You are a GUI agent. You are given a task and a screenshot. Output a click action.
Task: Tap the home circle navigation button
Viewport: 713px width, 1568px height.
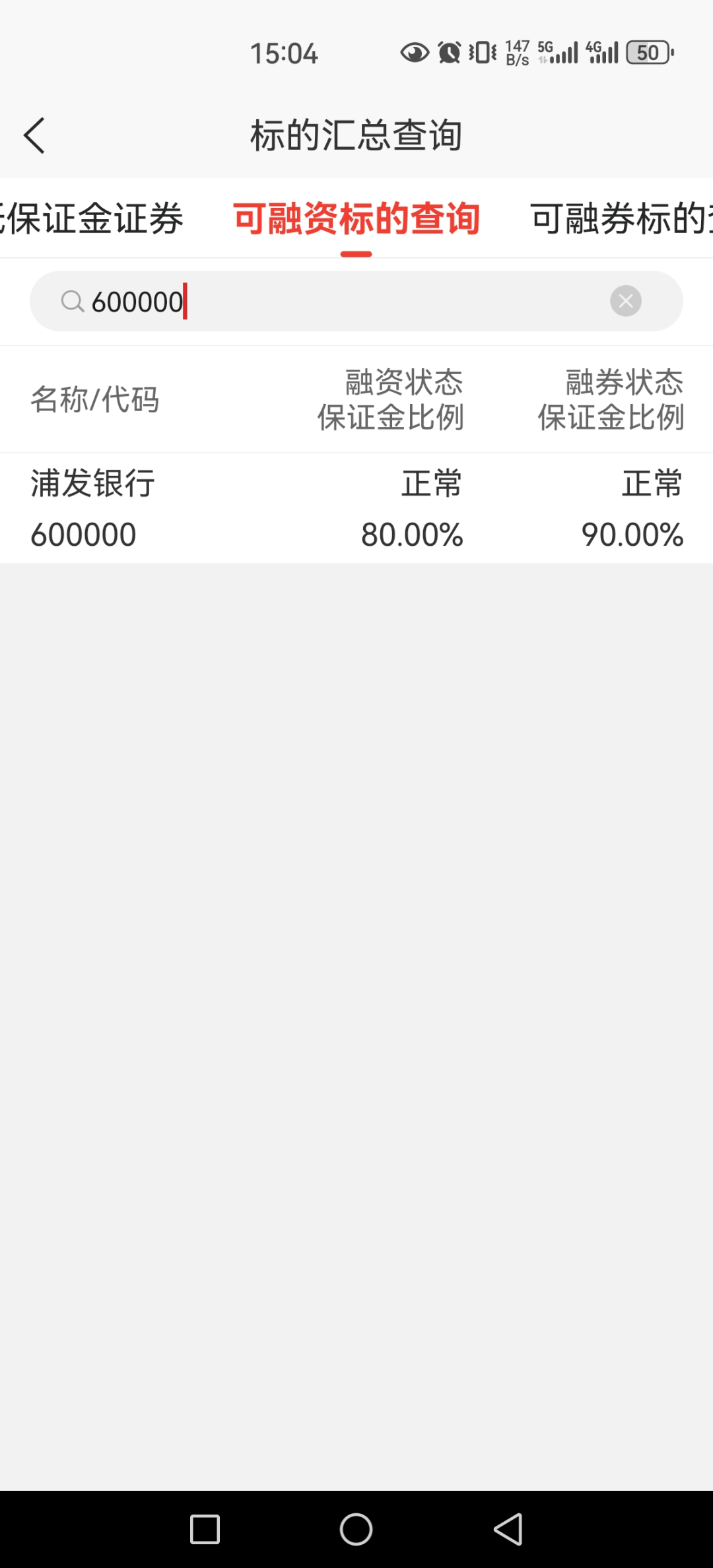click(x=356, y=1530)
